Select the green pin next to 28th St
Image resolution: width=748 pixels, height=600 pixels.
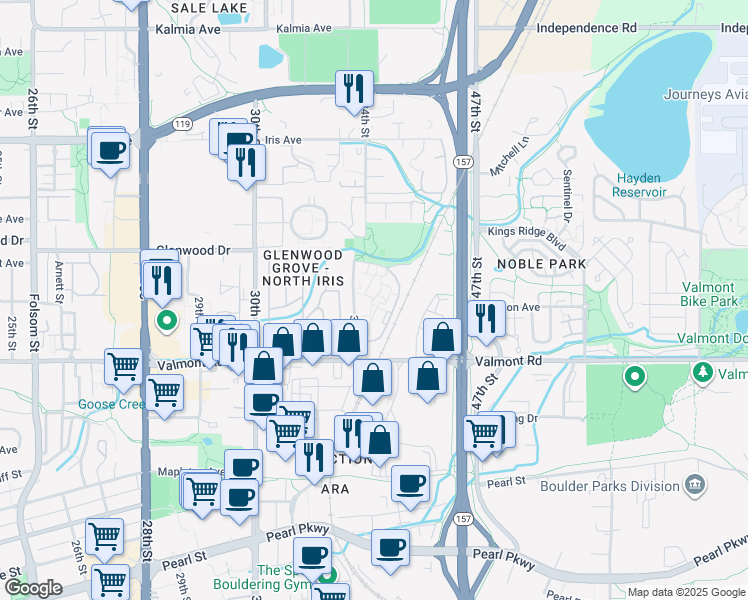(166, 322)
